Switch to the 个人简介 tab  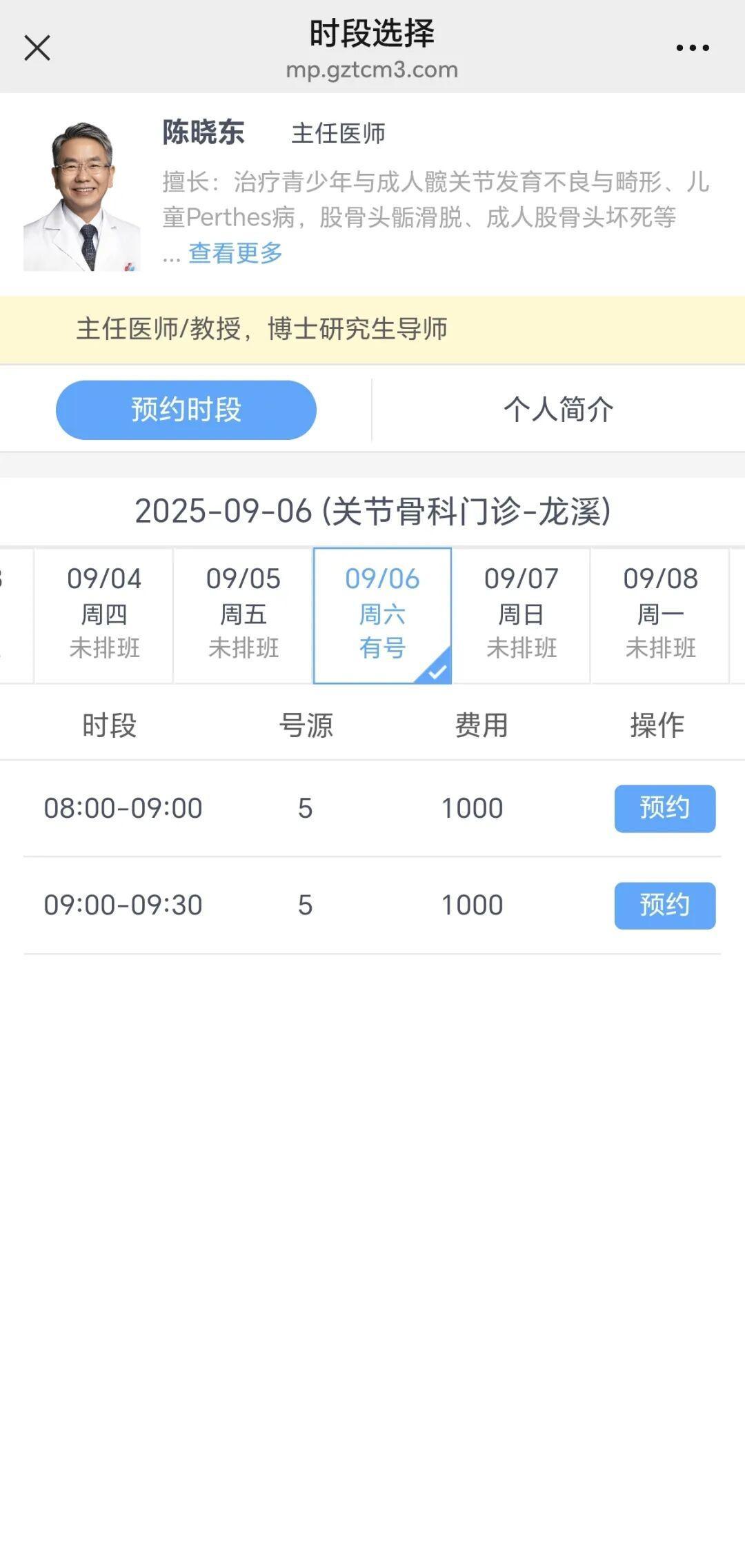[558, 410]
